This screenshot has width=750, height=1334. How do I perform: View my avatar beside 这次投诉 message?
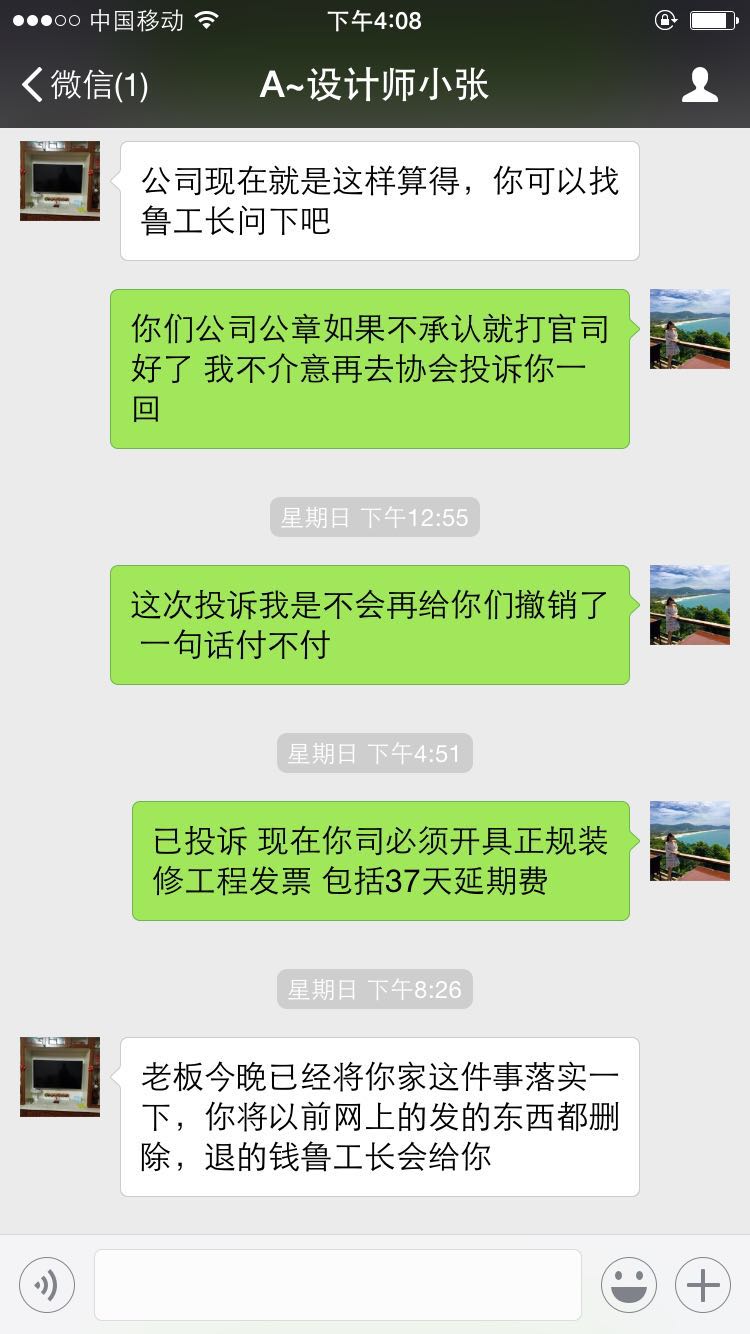click(x=690, y=605)
